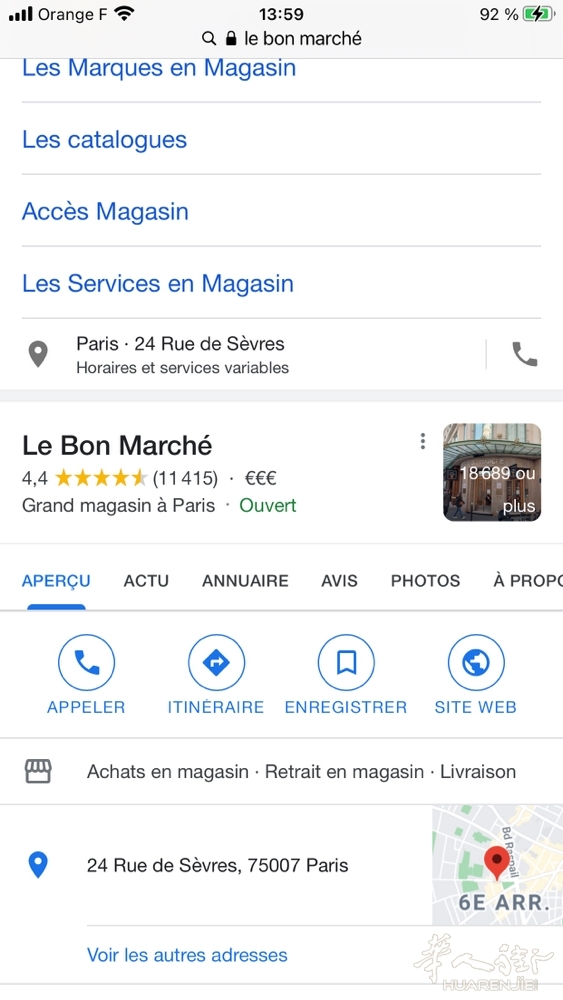Call the store with the APPELER button
The height and width of the screenshot is (1000, 563).
coord(86,675)
